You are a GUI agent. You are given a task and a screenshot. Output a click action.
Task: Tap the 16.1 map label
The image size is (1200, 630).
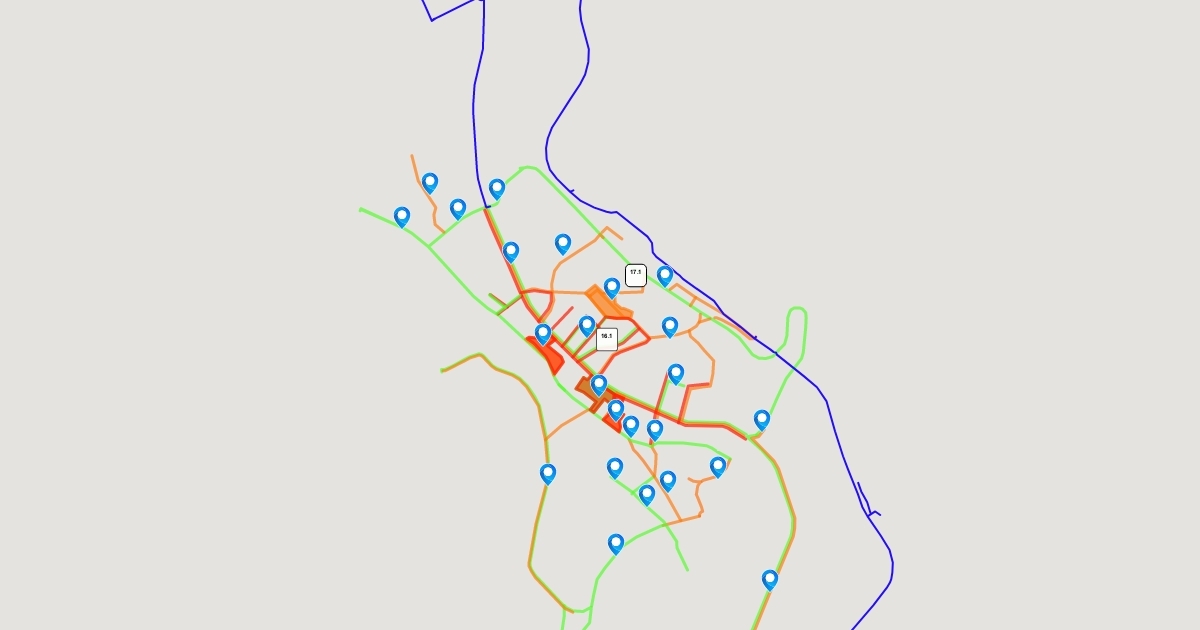click(606, 339)
